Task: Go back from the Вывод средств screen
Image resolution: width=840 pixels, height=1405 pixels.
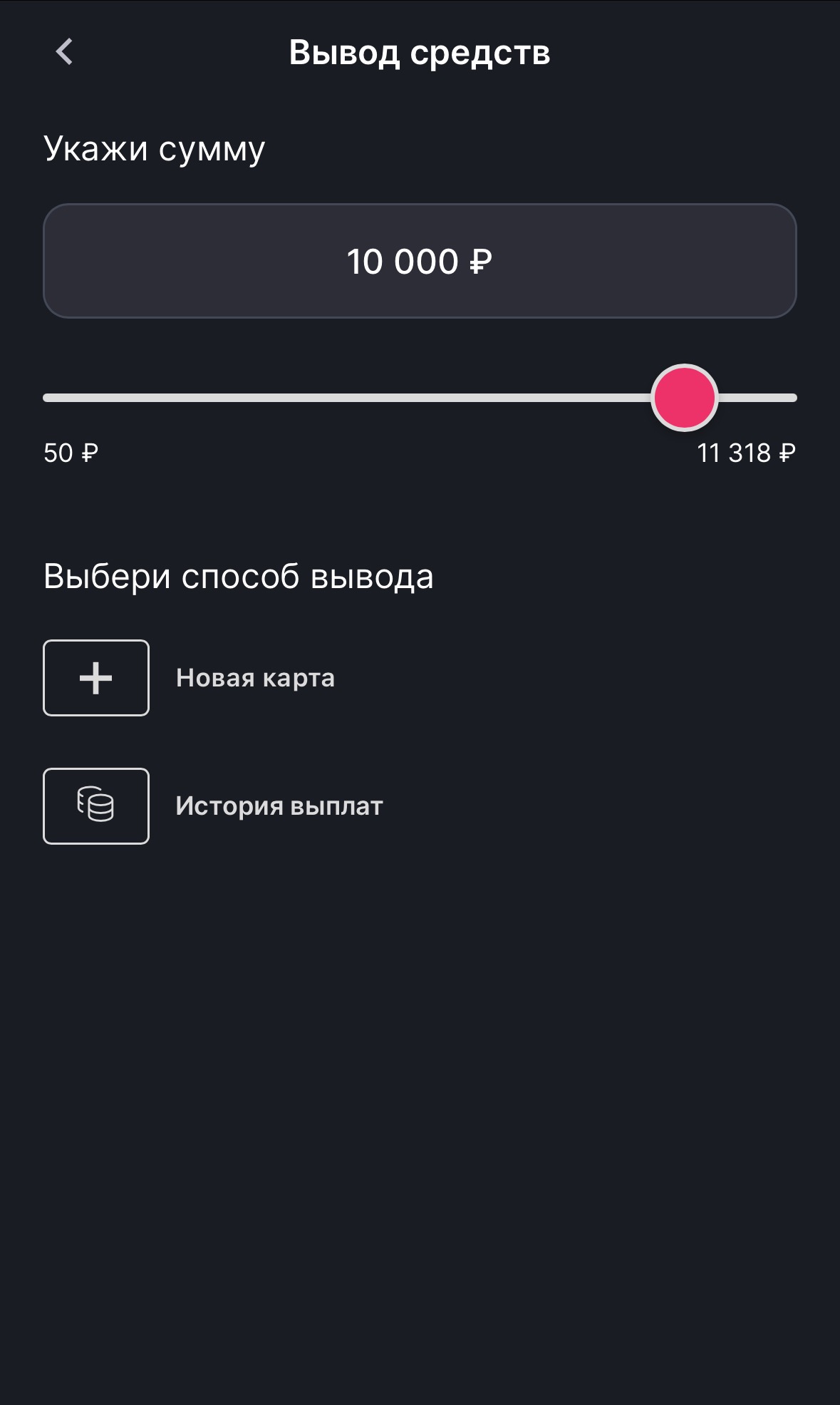Action: pos(64,51)
